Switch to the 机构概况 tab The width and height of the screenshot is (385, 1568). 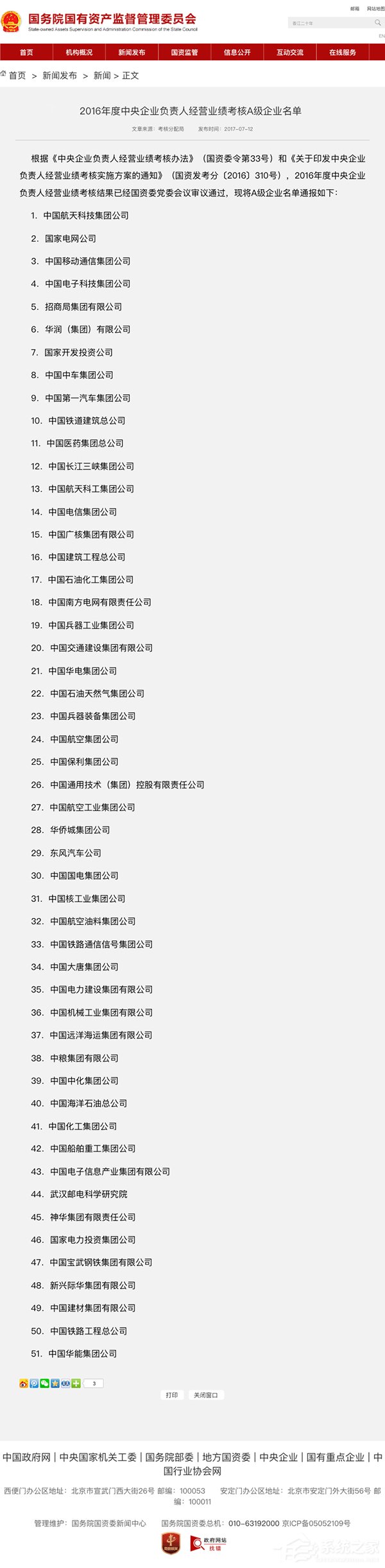pos(79,53)
